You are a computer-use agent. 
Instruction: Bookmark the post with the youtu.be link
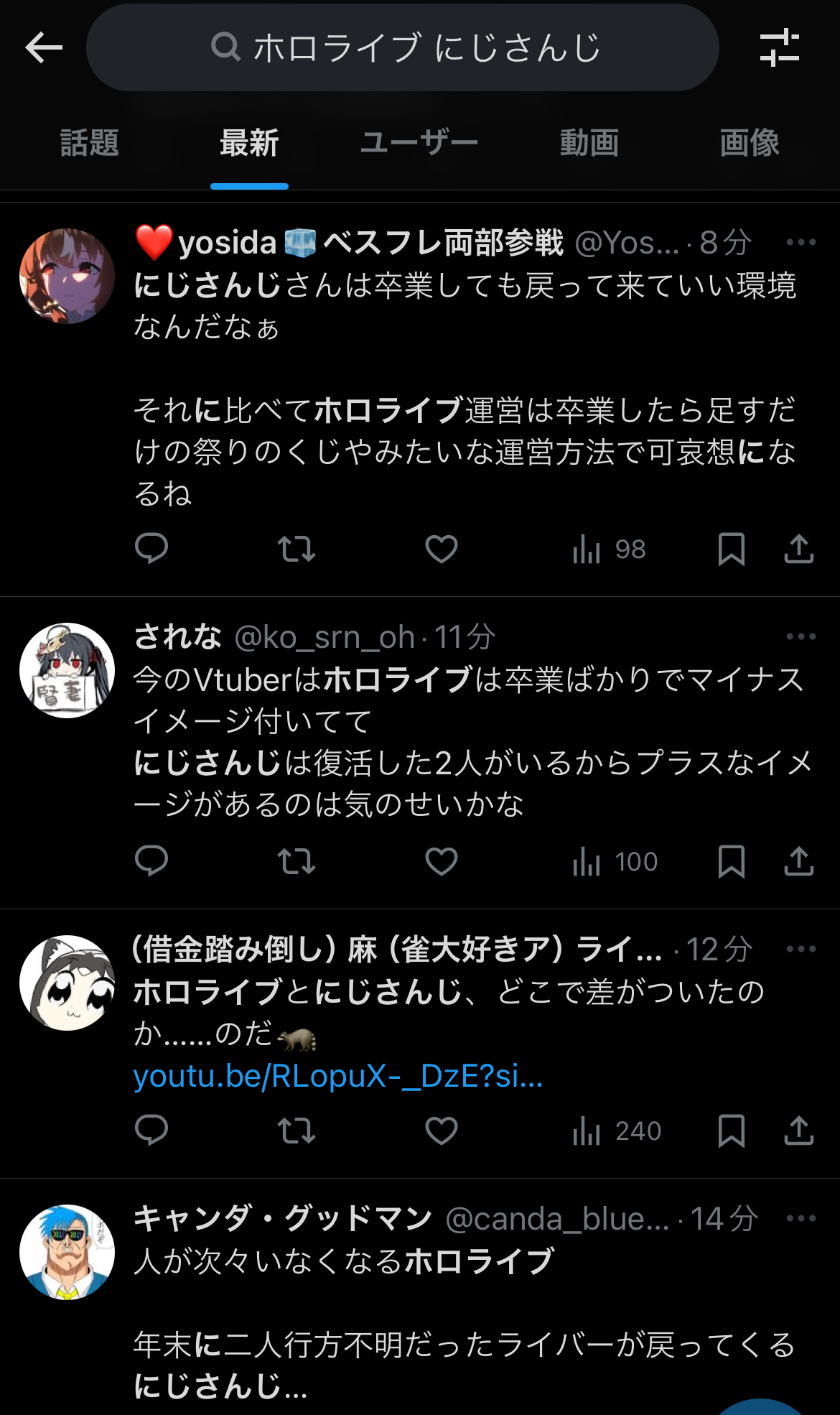click(x=731, y=1131)
